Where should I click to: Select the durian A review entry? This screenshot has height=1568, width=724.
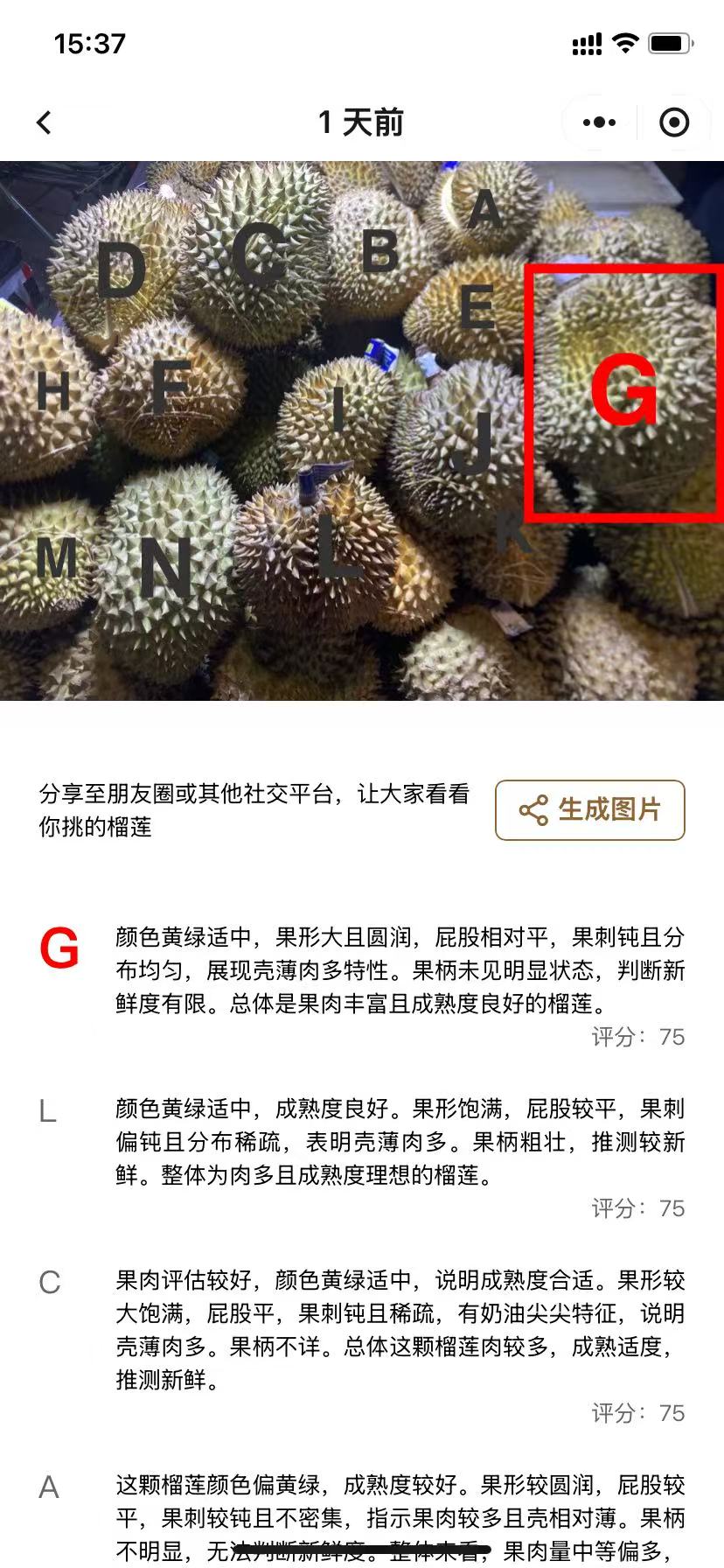(362, 1518)
